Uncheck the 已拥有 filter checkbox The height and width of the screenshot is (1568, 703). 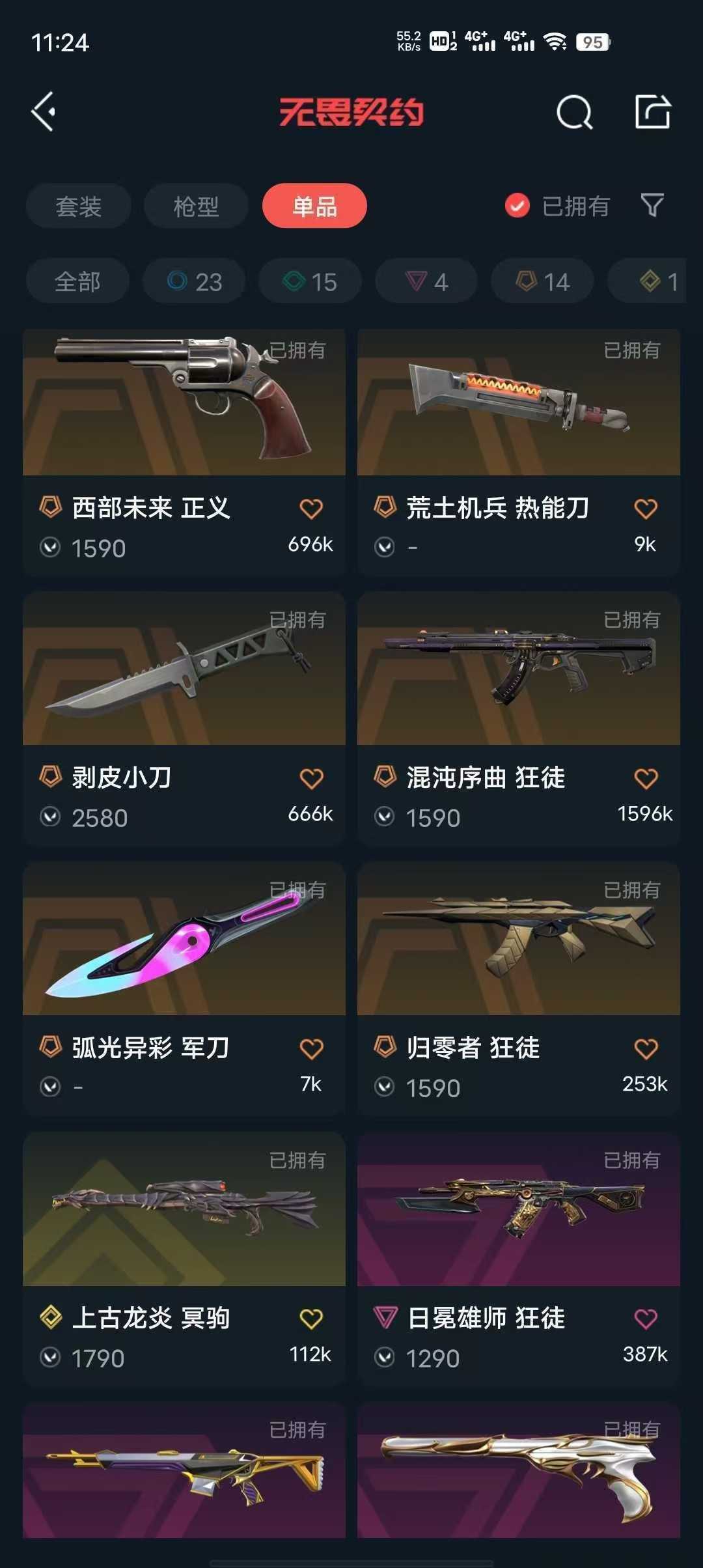click(517, 206)
